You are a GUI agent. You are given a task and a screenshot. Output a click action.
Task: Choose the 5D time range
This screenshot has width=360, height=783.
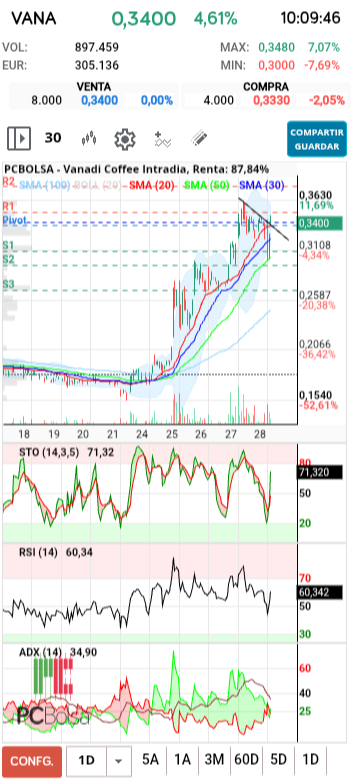[x=279, y=760]
